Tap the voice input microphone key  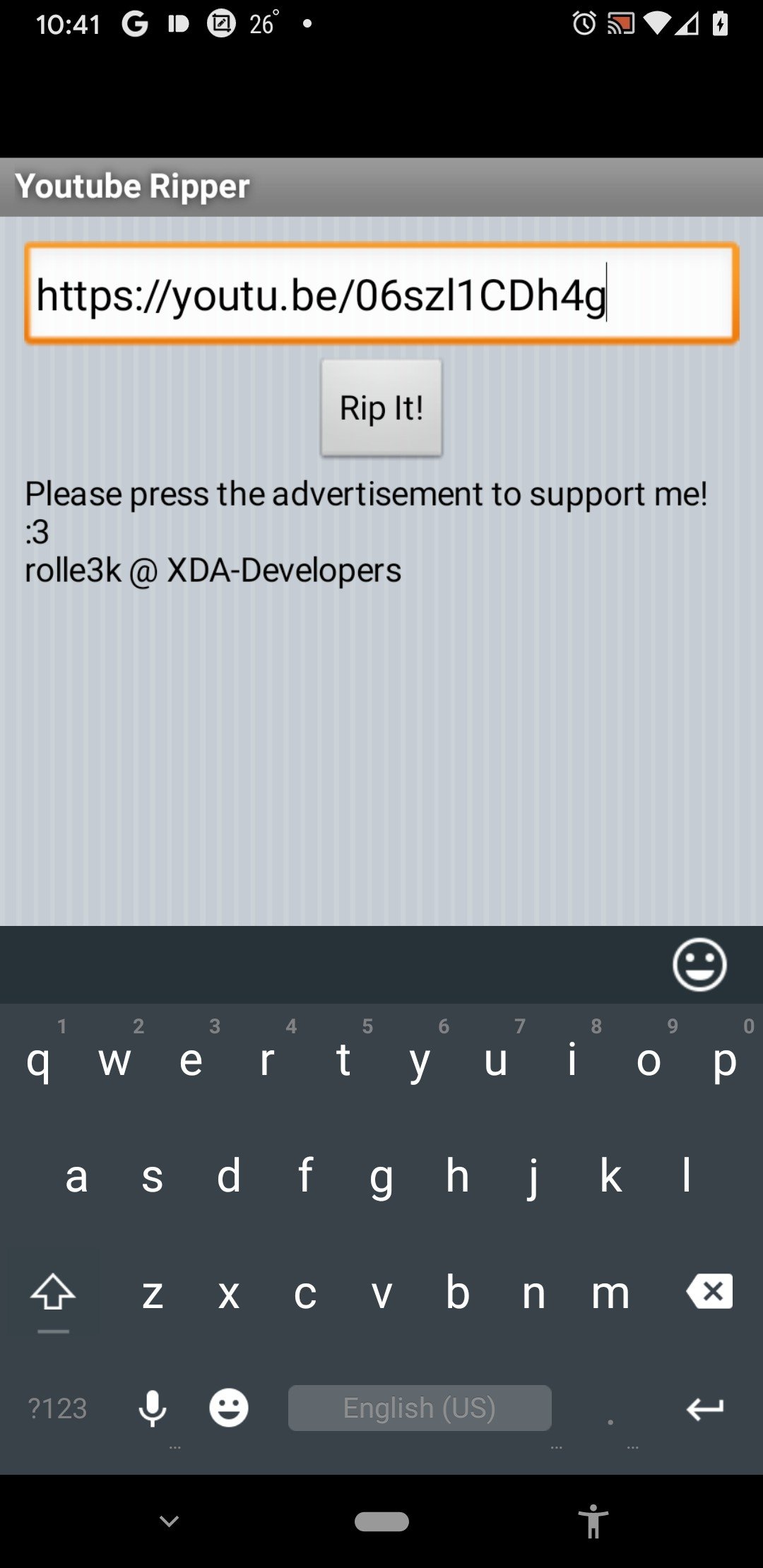tap(152, 1409)
